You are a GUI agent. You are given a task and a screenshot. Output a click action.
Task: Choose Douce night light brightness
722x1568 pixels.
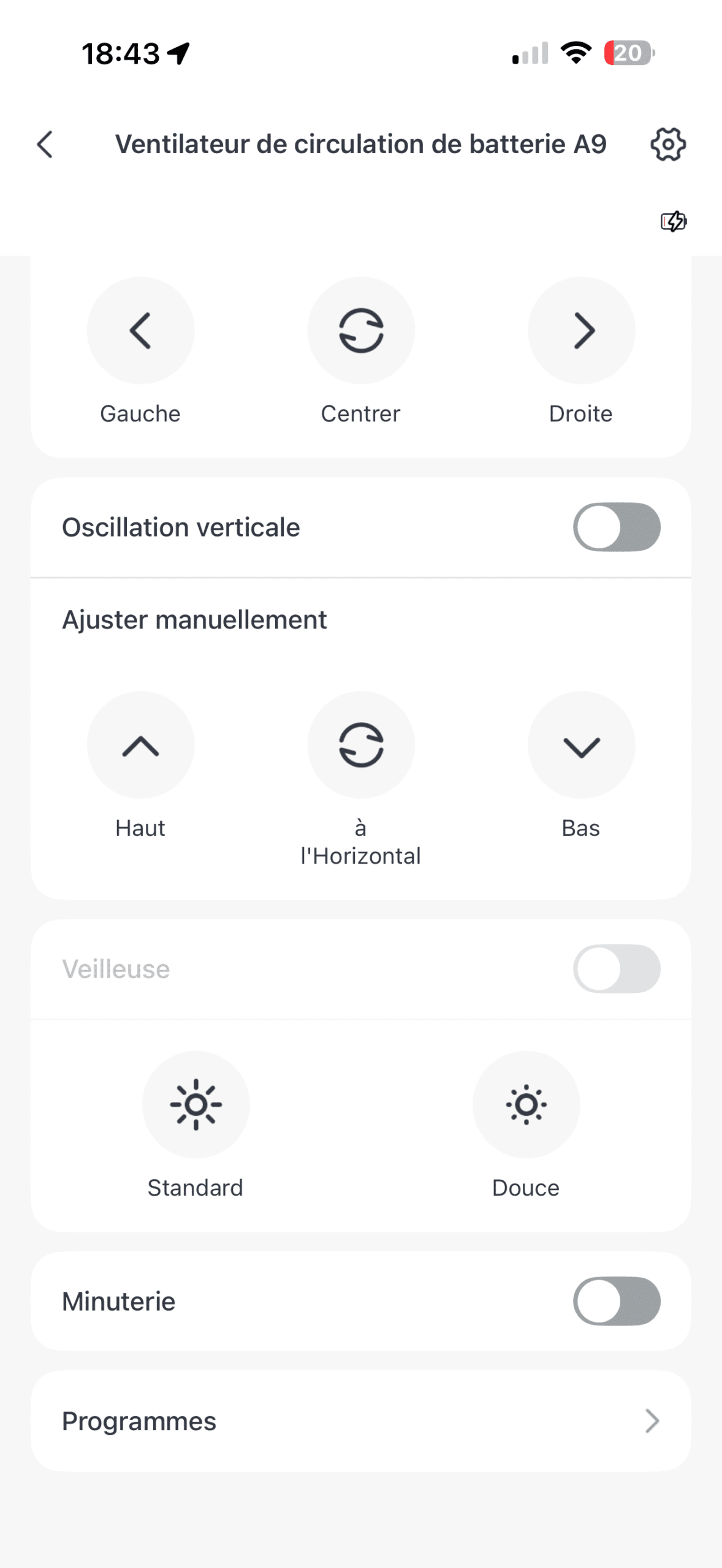(x=526, y=1105)
